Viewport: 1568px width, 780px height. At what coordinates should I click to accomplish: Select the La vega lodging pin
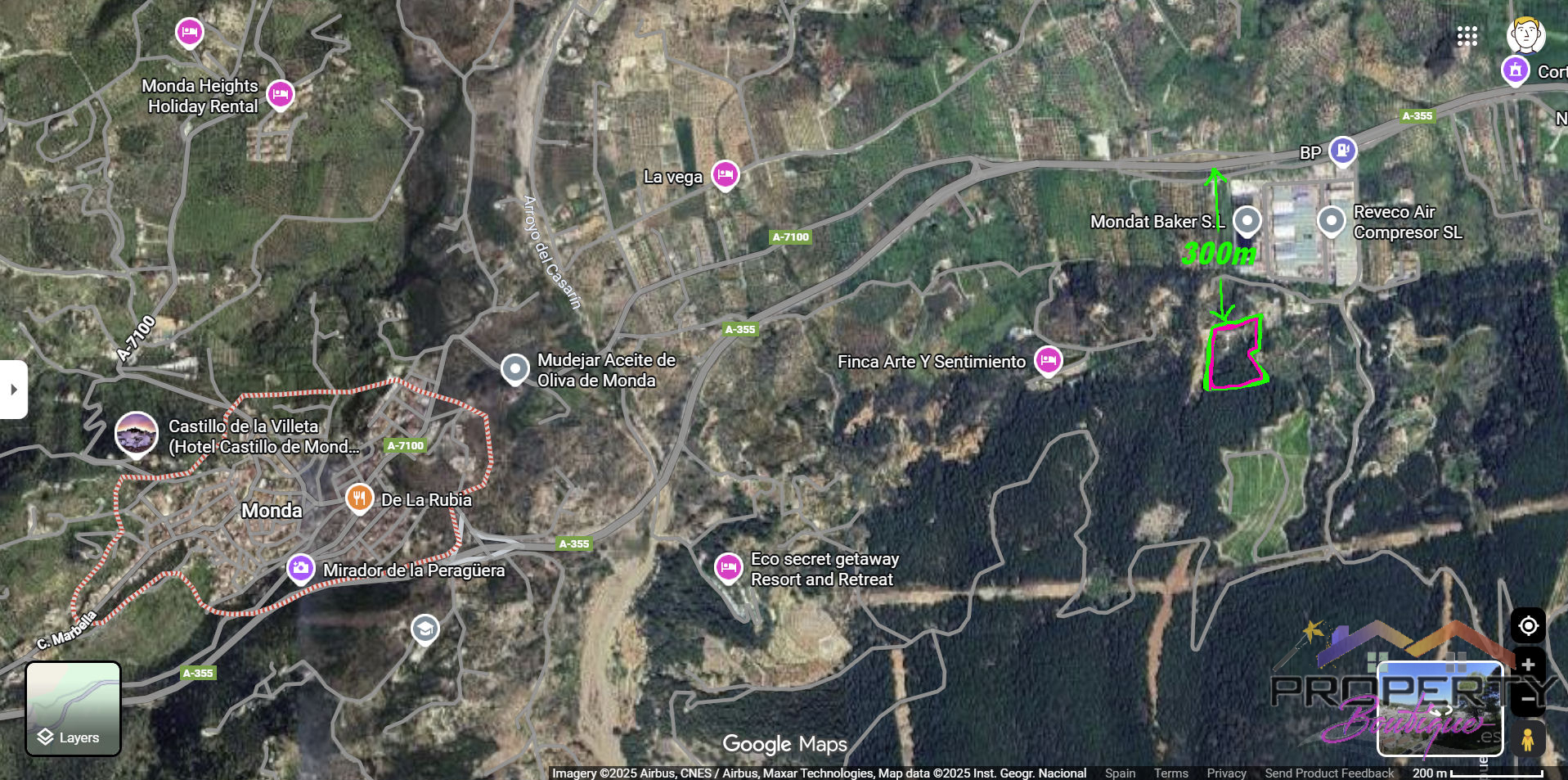tap(725, 174)
